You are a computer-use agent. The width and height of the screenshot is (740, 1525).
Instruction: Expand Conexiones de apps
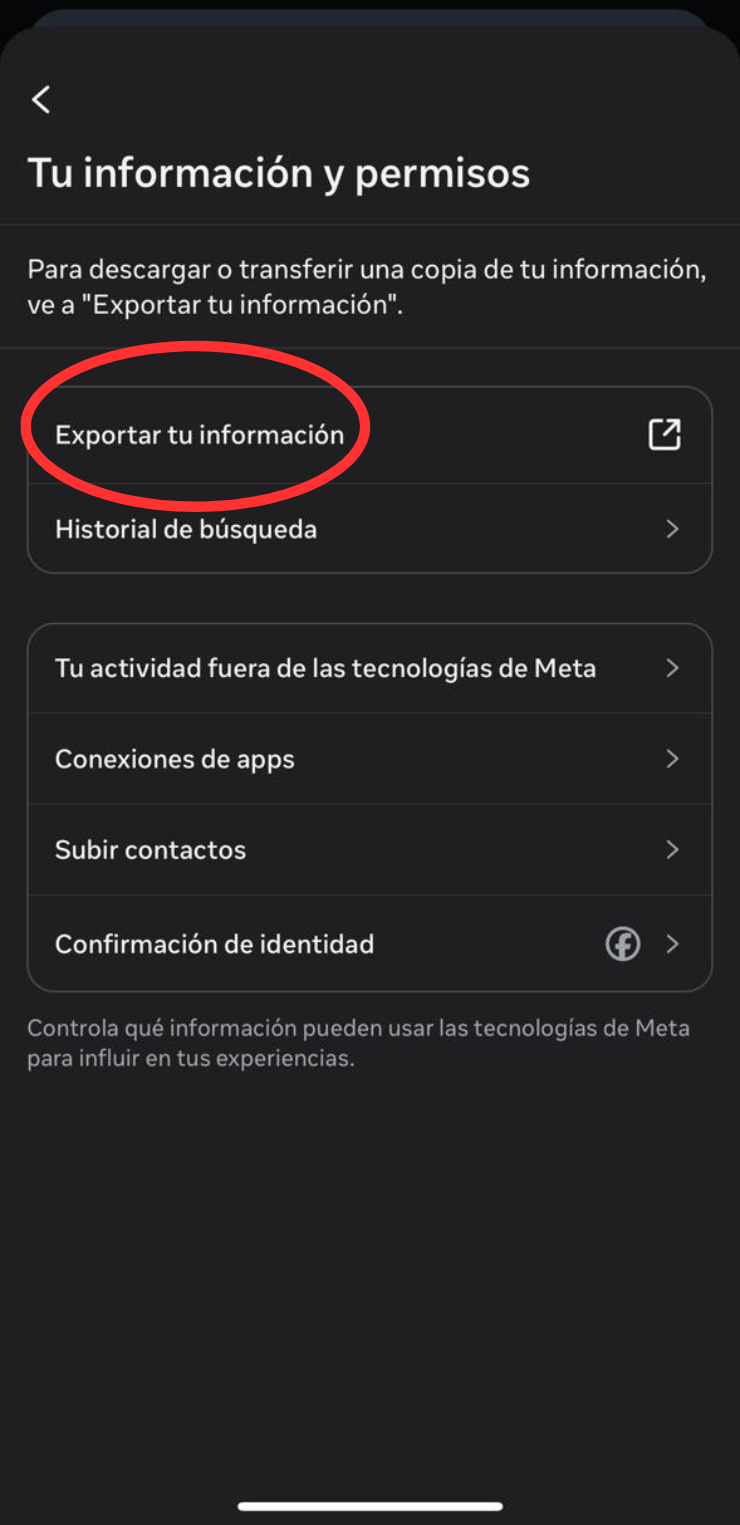pos(174,758)
